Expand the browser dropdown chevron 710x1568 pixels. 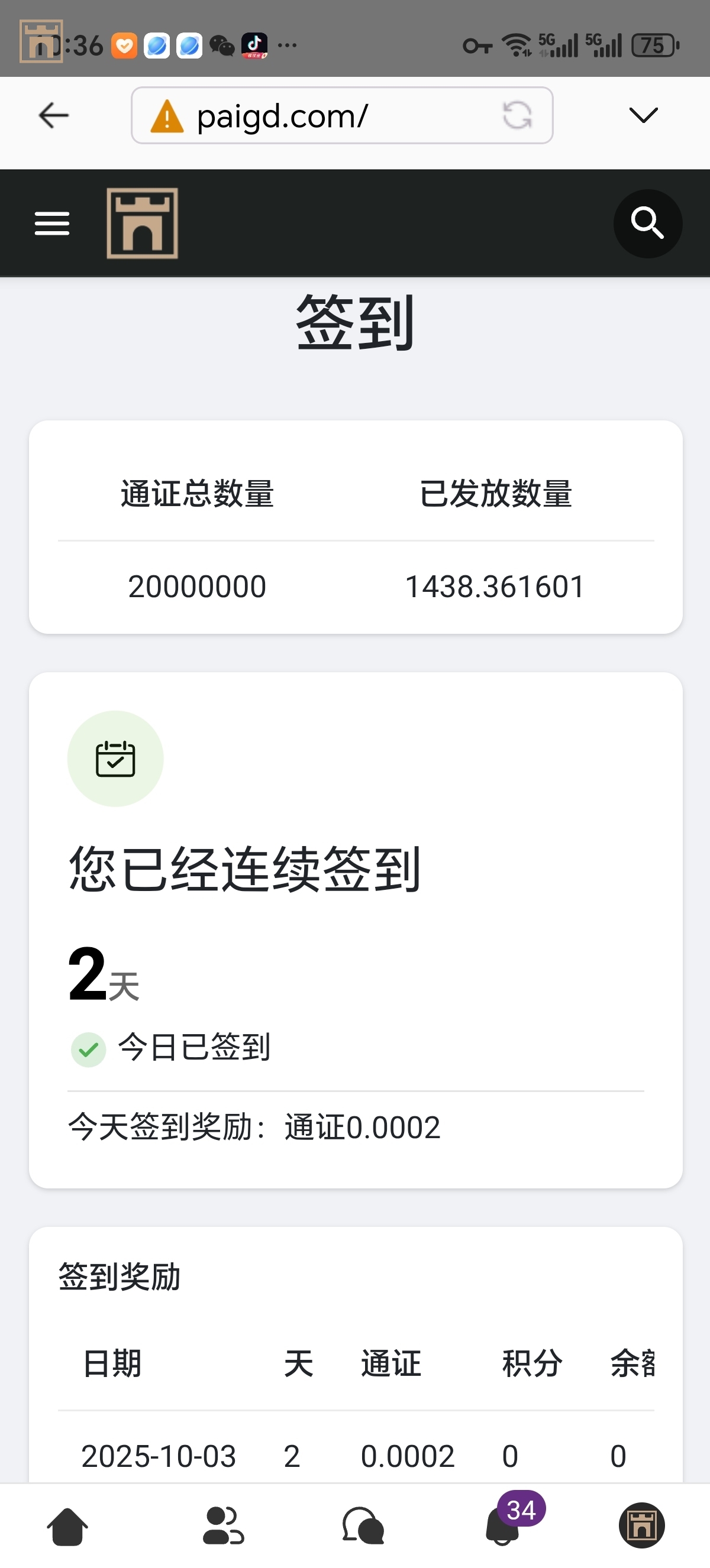pyautogui.click(x=643, y=115)
